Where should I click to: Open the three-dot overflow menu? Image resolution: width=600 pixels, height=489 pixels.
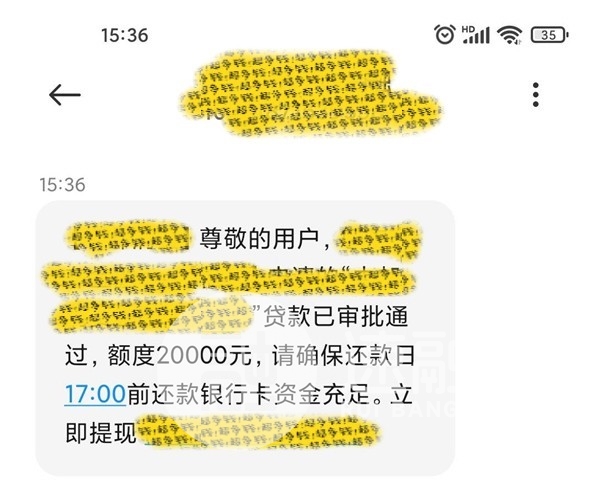[x=537, y=95]
